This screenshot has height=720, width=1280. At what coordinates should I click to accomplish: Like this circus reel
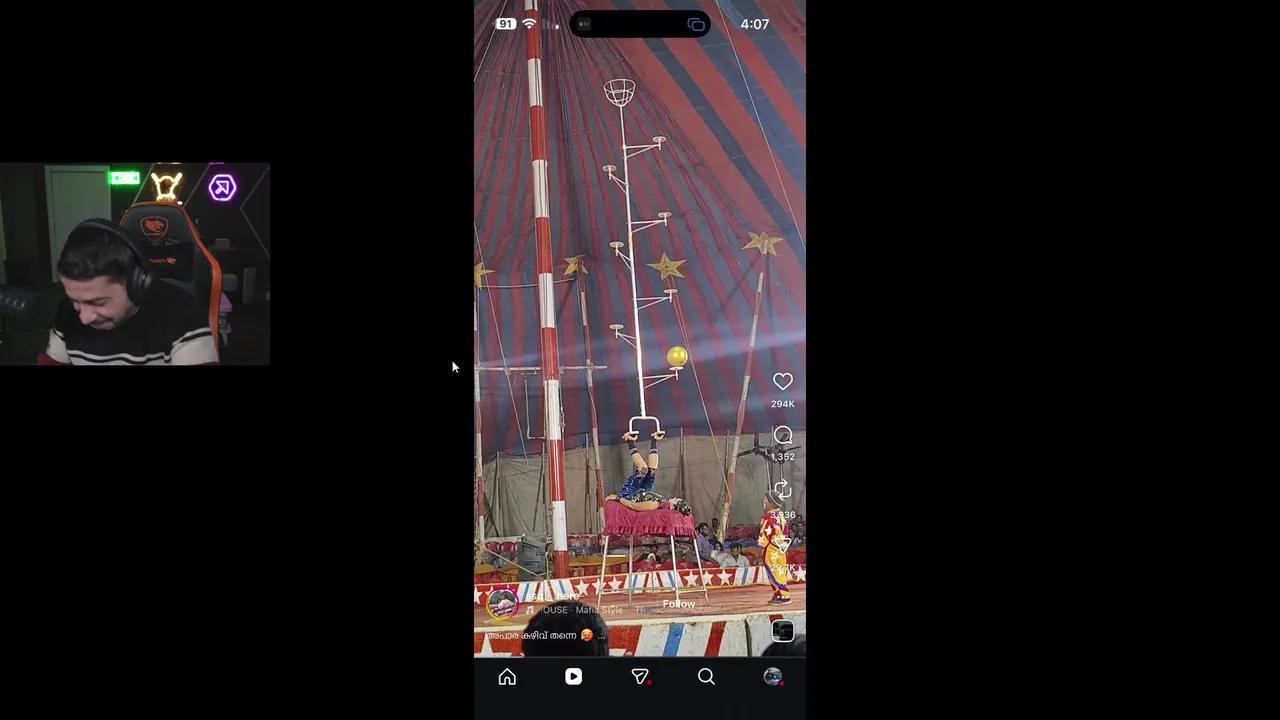pyautogui.click(x=782, y=382)
